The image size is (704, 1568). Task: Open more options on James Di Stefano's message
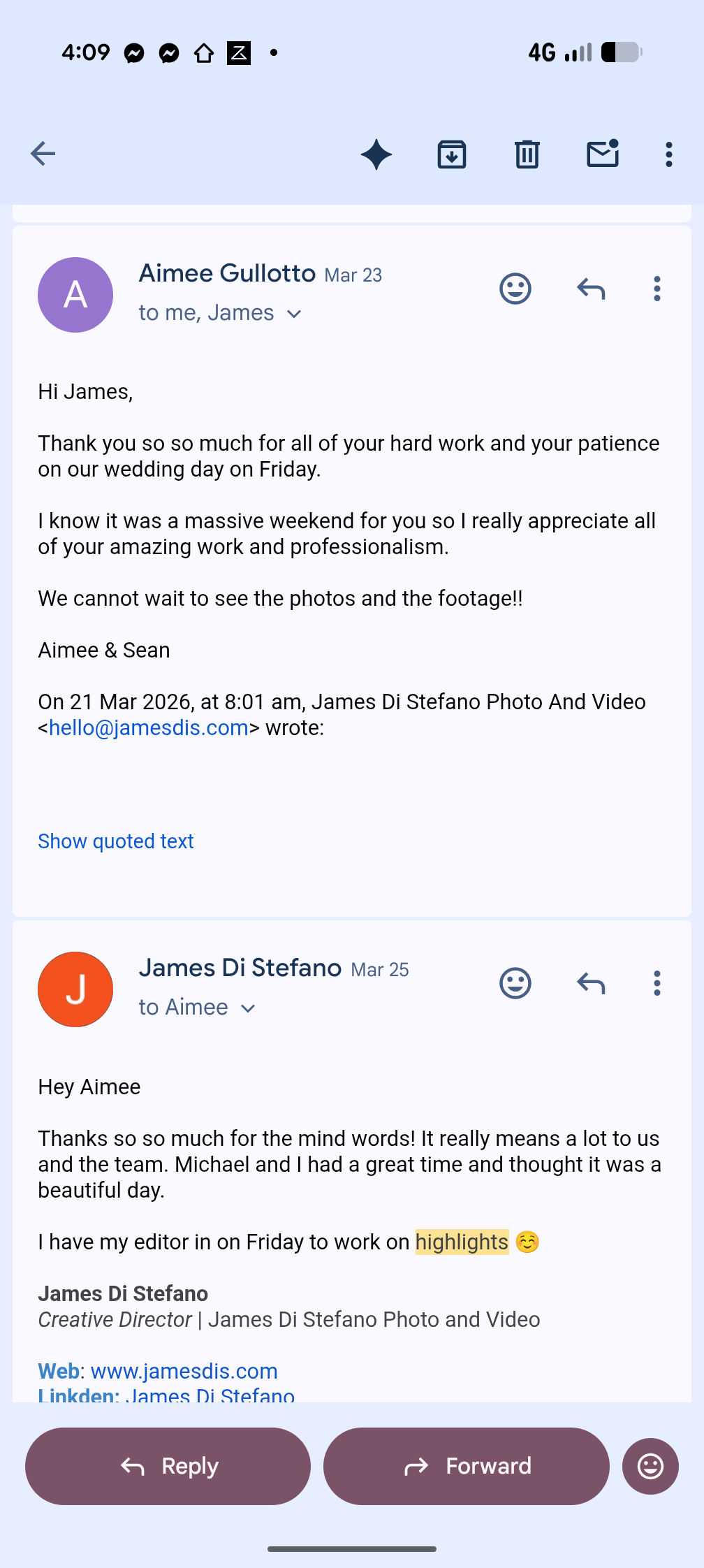(657, 983)
